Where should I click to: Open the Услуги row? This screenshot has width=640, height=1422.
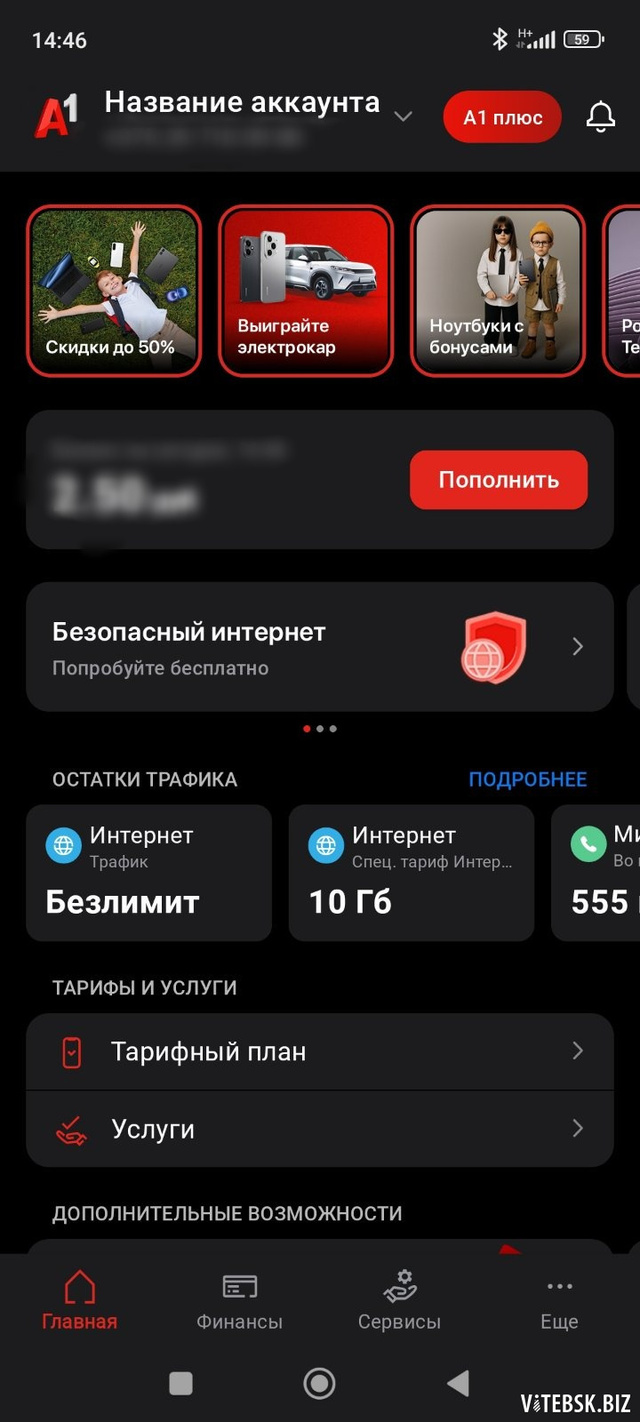coord(320,1129)
